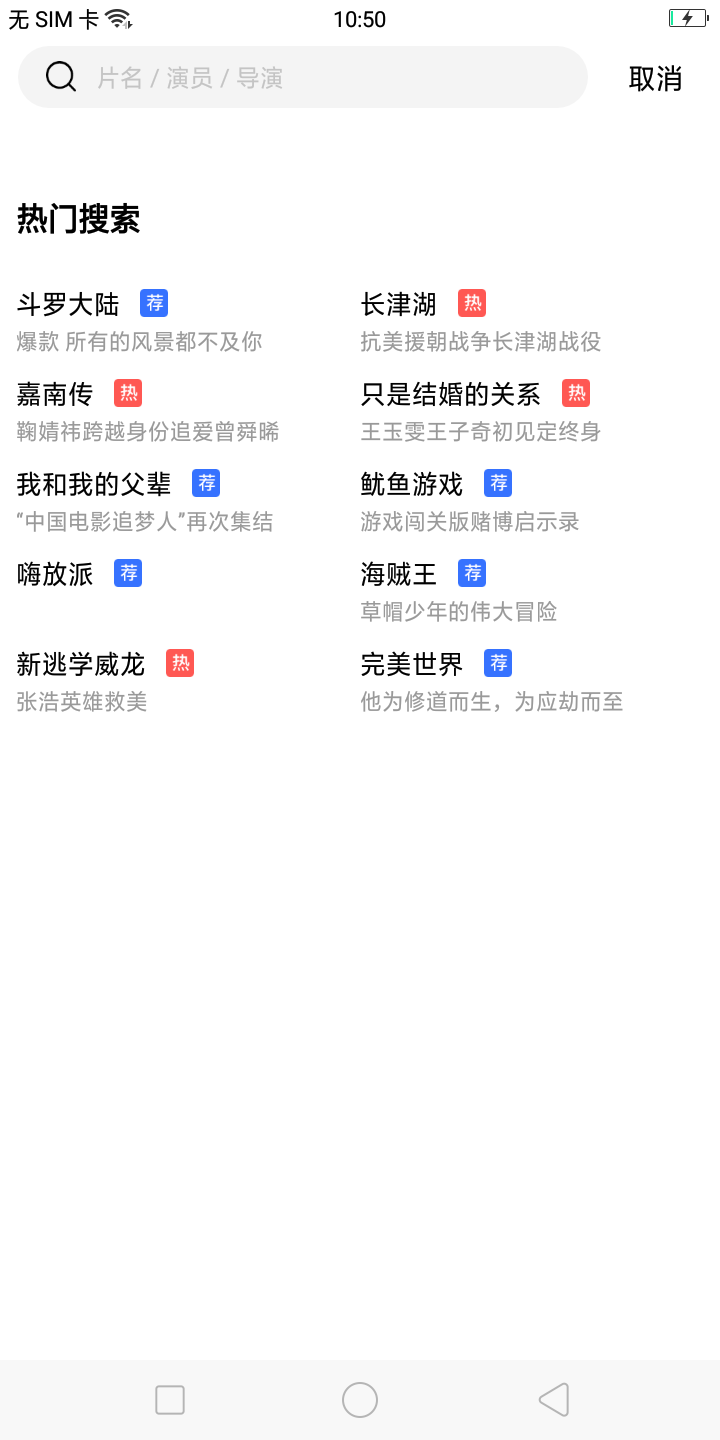This screenshot has width=720, height=1440.
Task: Tap "取消" to cancel search
Action: [656, 78]
